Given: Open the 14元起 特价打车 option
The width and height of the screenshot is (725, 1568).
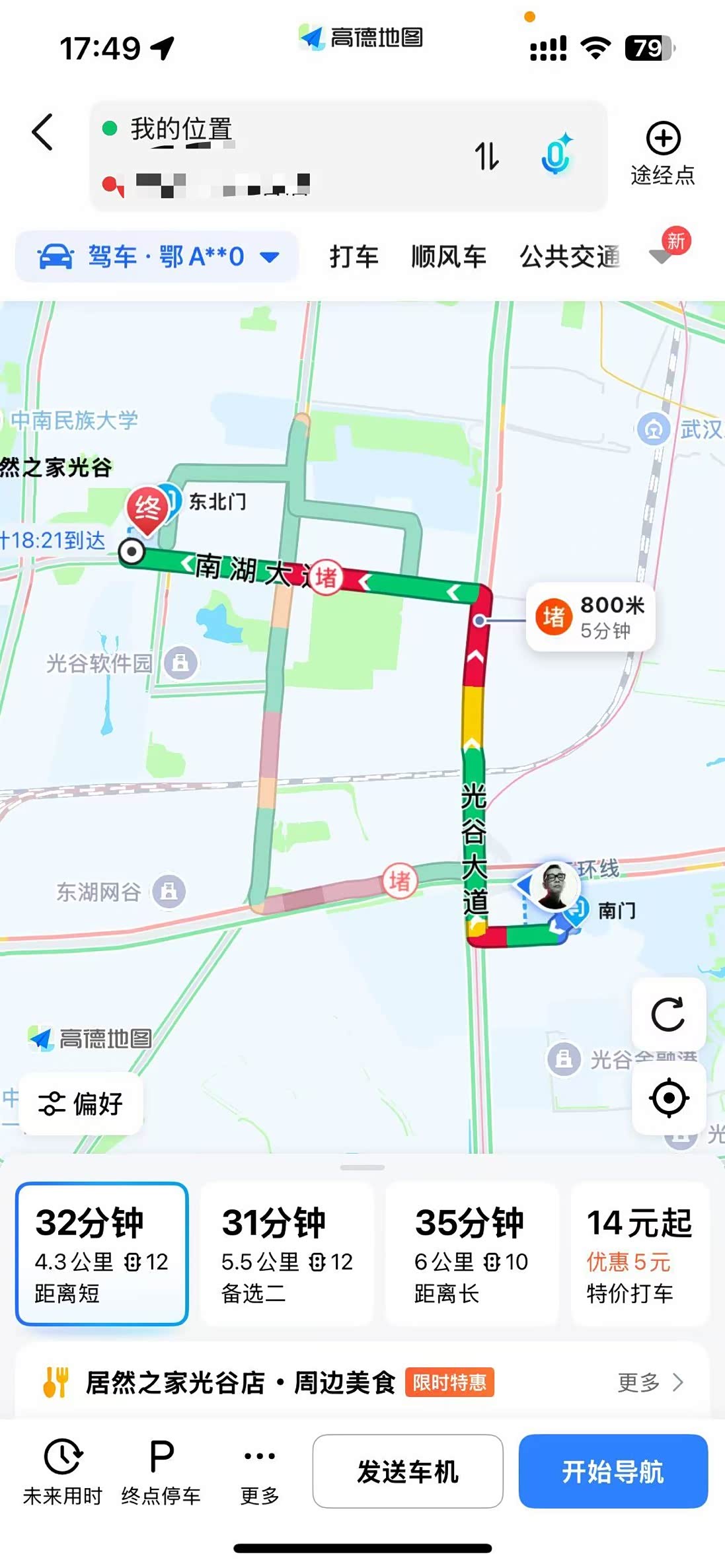Looking at the screenshot, I should [640, 1254].
